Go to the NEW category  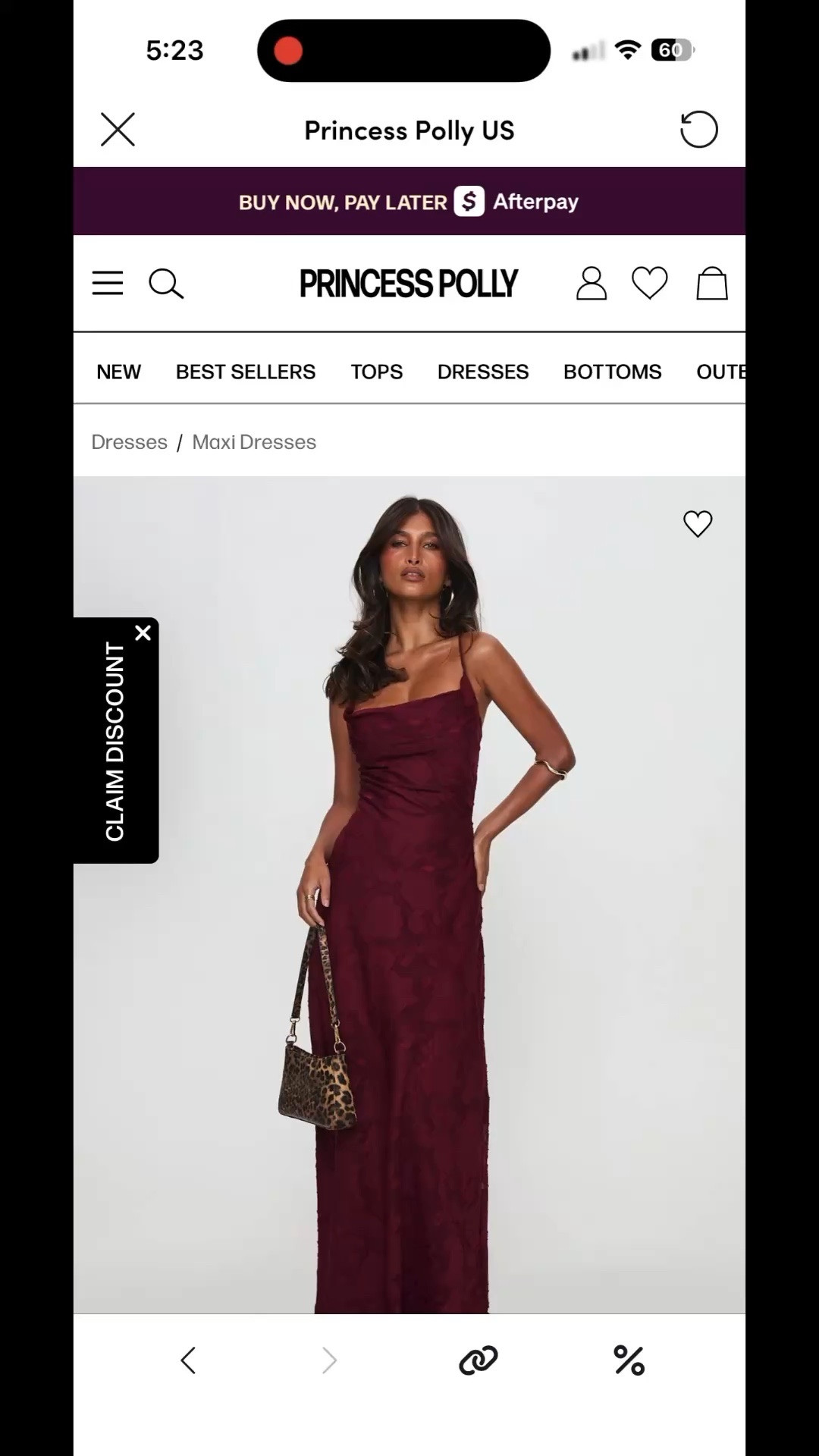118,372
